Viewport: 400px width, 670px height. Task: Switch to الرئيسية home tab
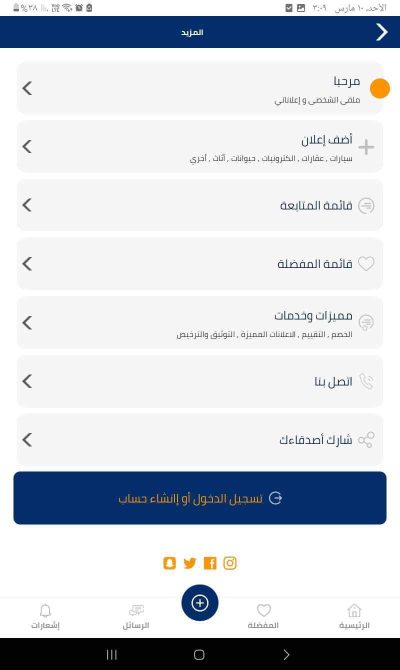(x=354, y=616)
